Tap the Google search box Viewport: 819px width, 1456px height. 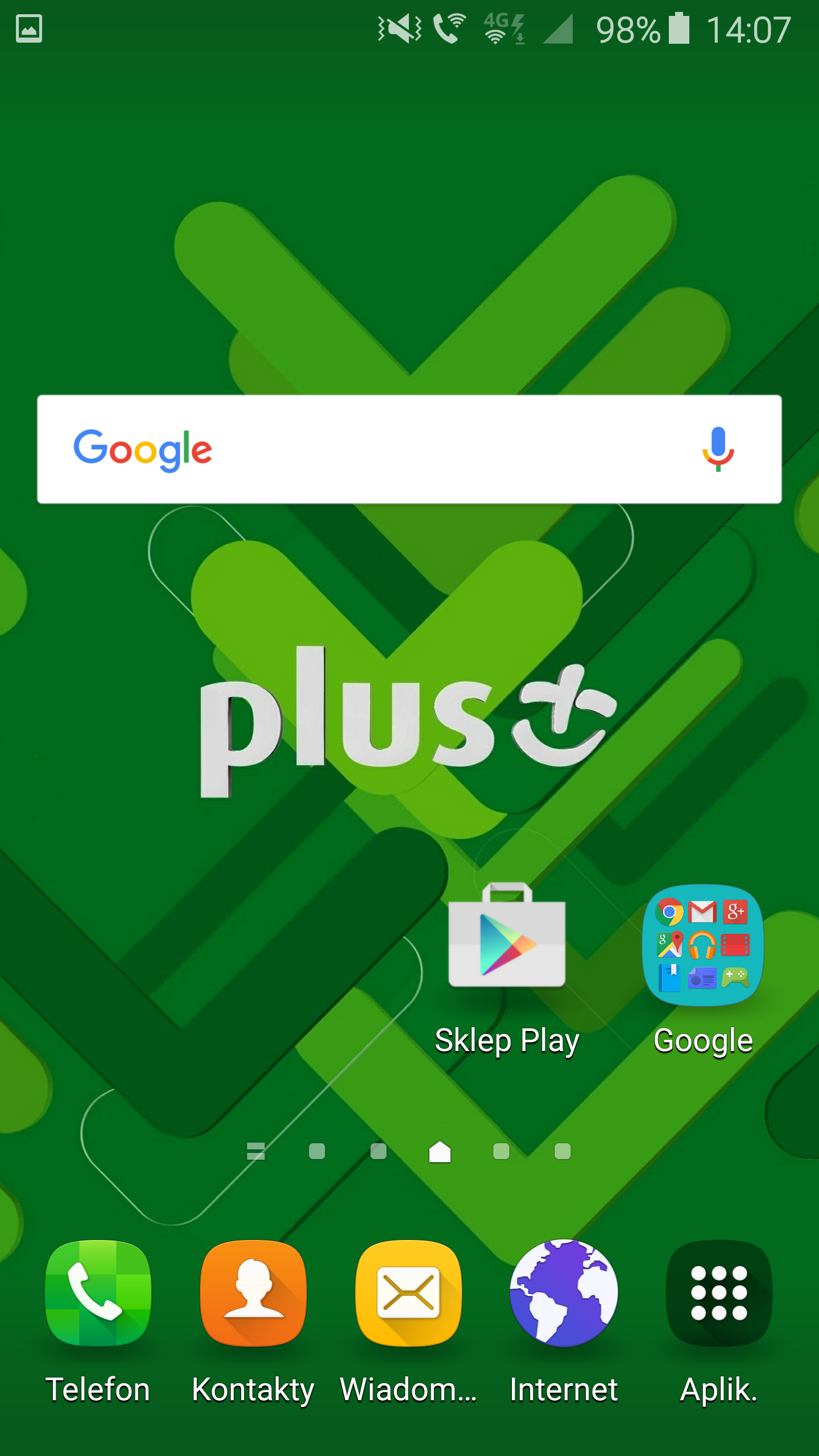[409, 449]
